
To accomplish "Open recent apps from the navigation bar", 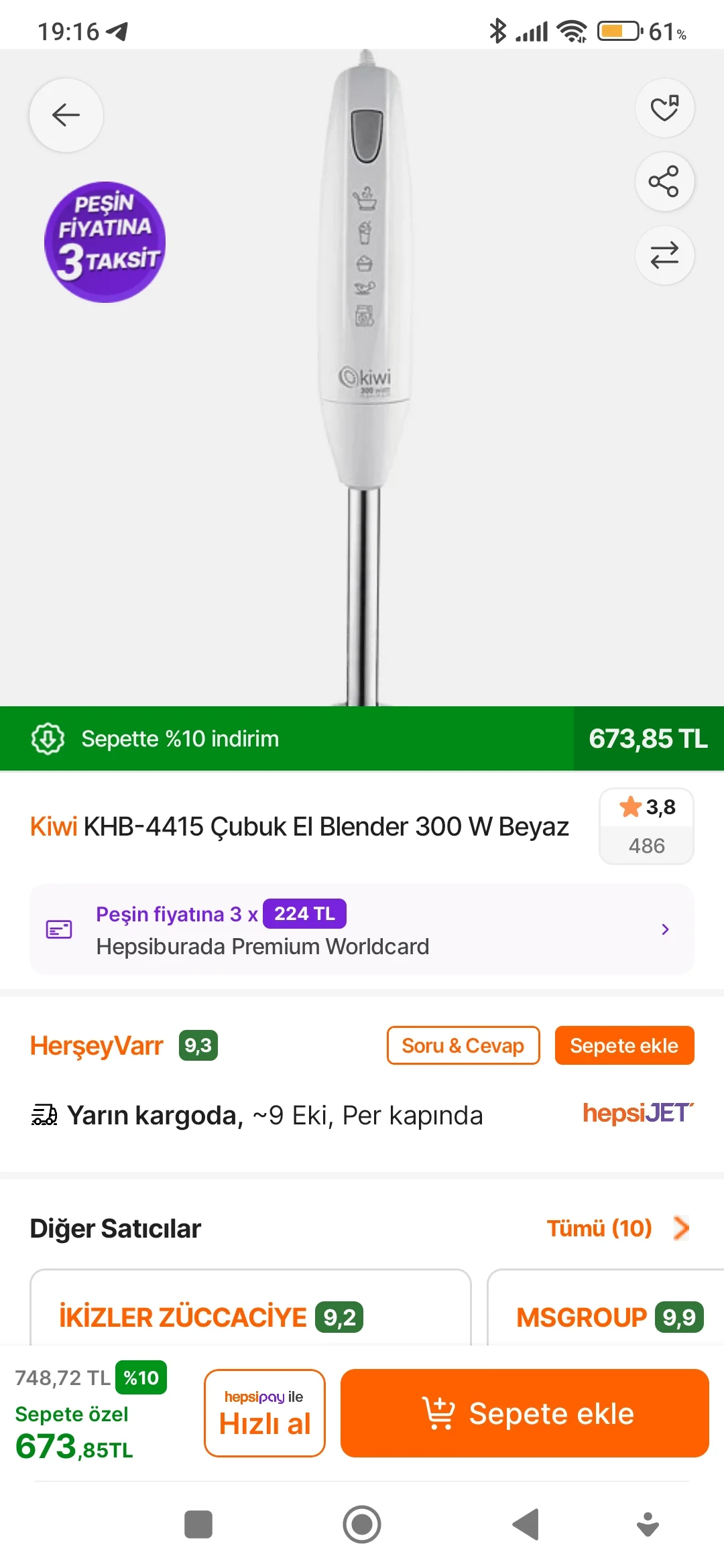I will click(x=198, y=1524).
